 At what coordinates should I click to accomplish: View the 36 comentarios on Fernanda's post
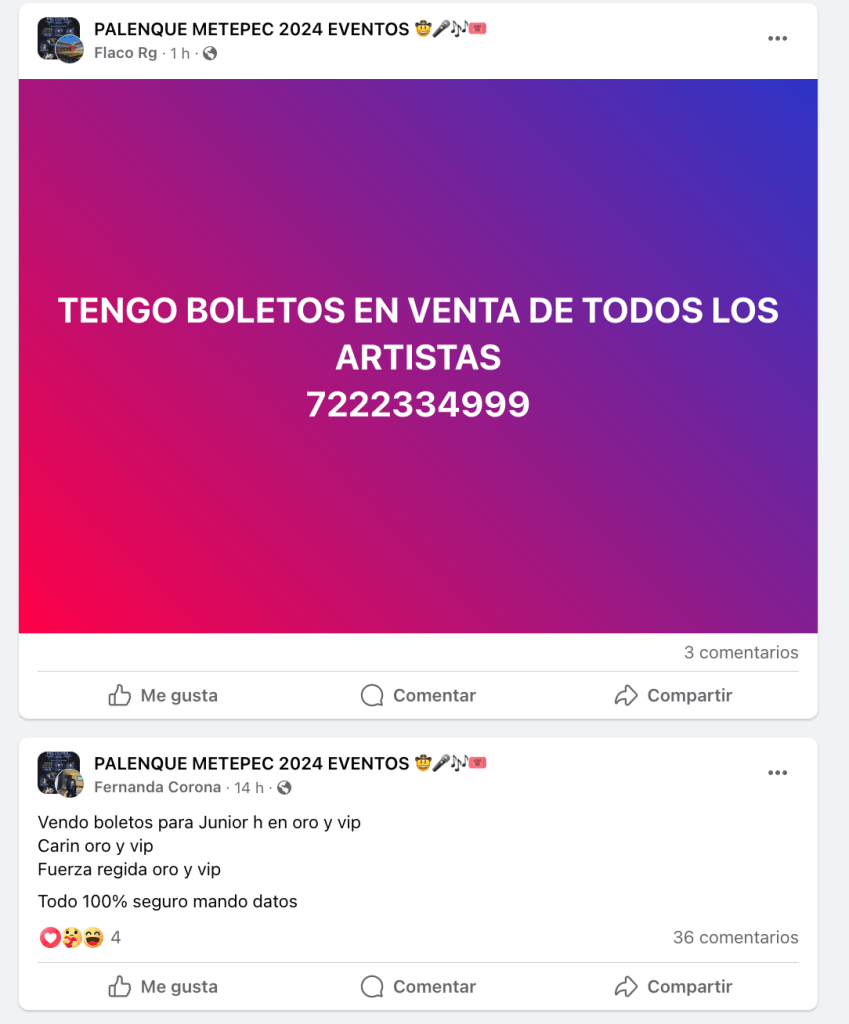coord(735,937)
